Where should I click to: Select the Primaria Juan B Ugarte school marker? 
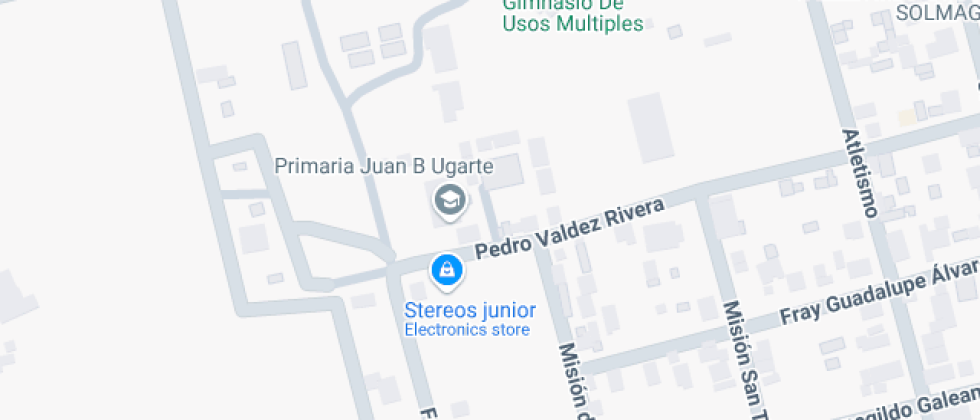click(449, 201)
